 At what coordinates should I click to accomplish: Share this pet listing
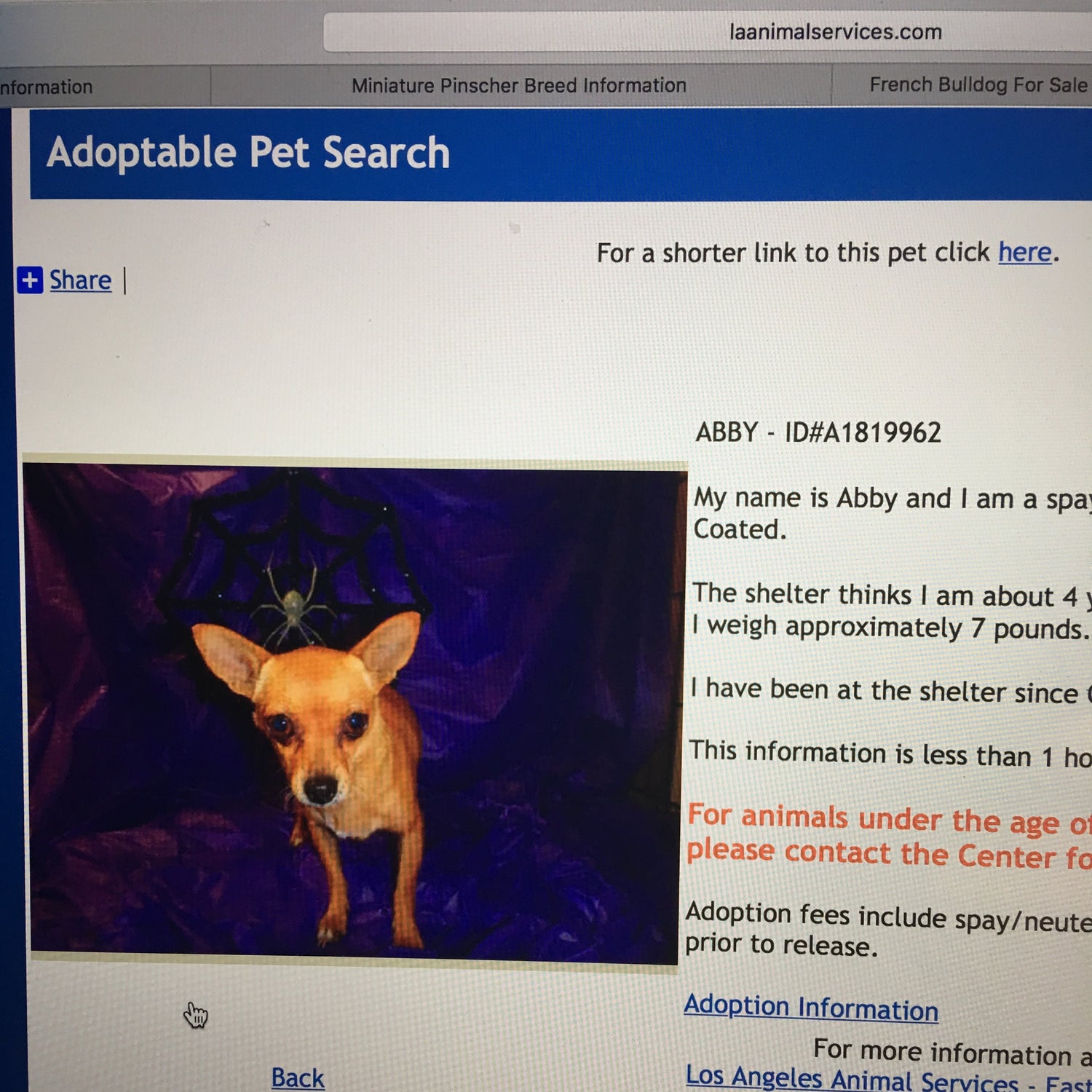click(79, 280)
